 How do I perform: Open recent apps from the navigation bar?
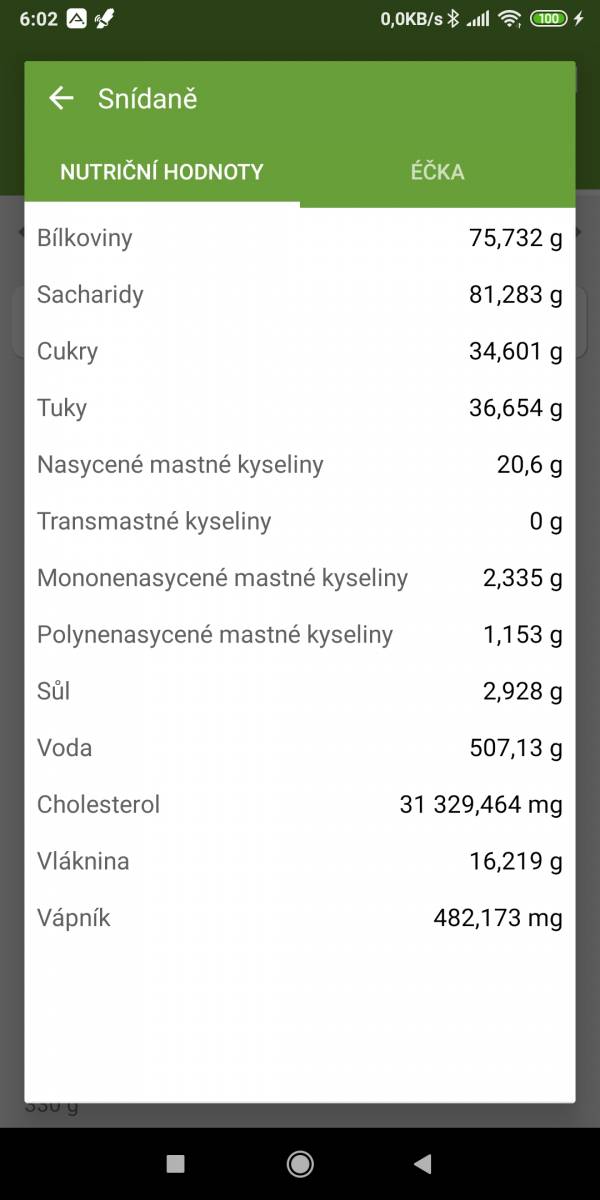tap(176, 1163)
